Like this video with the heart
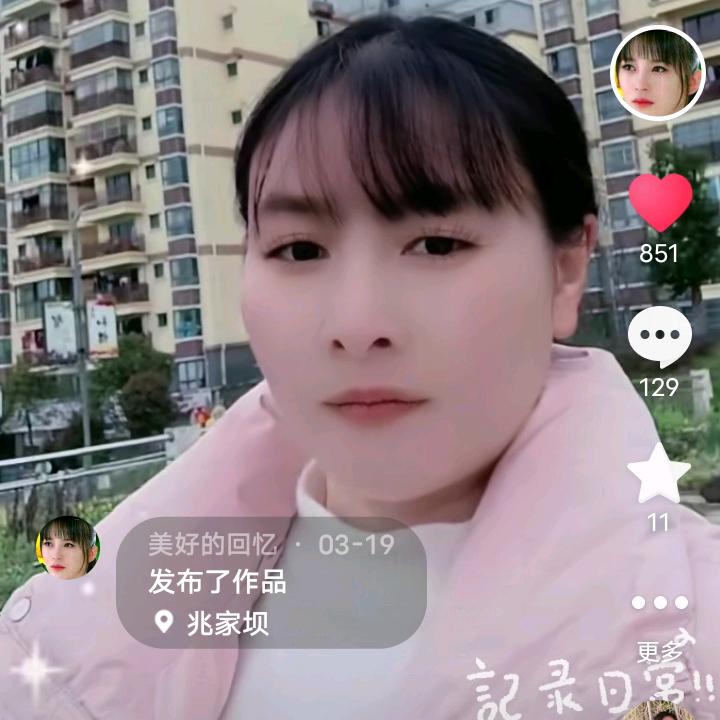This screenshot has width=720, height=720. pos(660,201)
